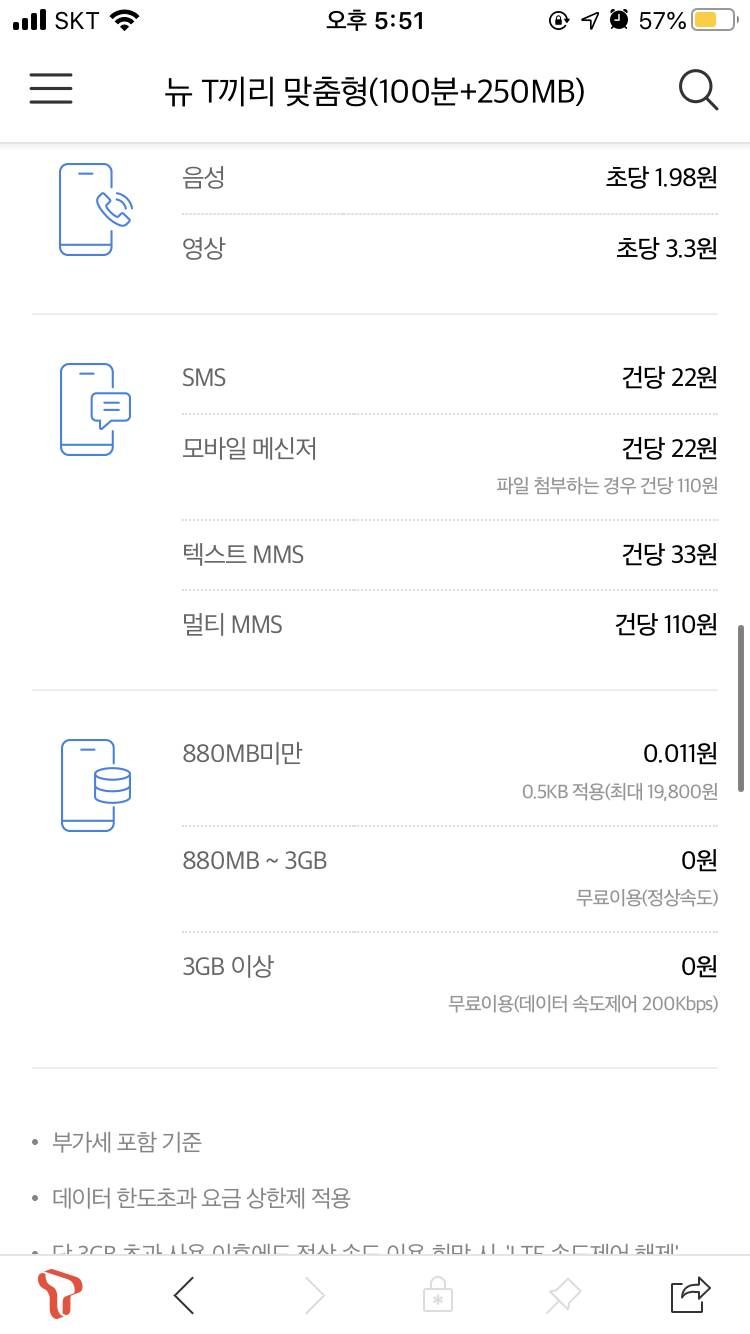750x1334 pixels.
Task: Go back using the left chevron
Action: [183, 1294]
